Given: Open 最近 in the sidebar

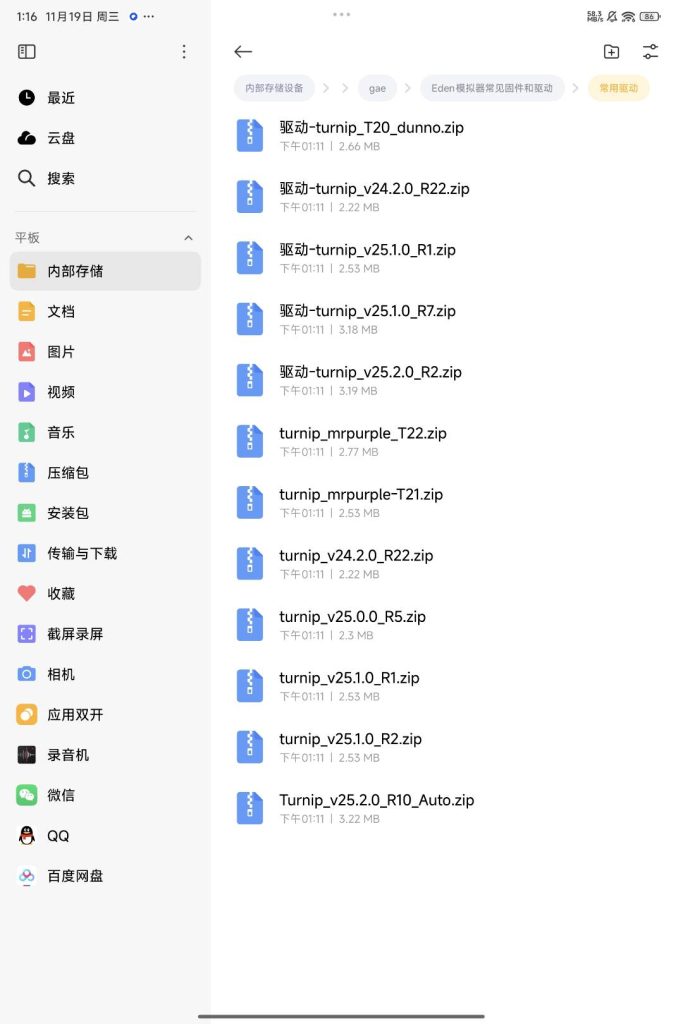Looking at the screenshot, I should (60, 98).
